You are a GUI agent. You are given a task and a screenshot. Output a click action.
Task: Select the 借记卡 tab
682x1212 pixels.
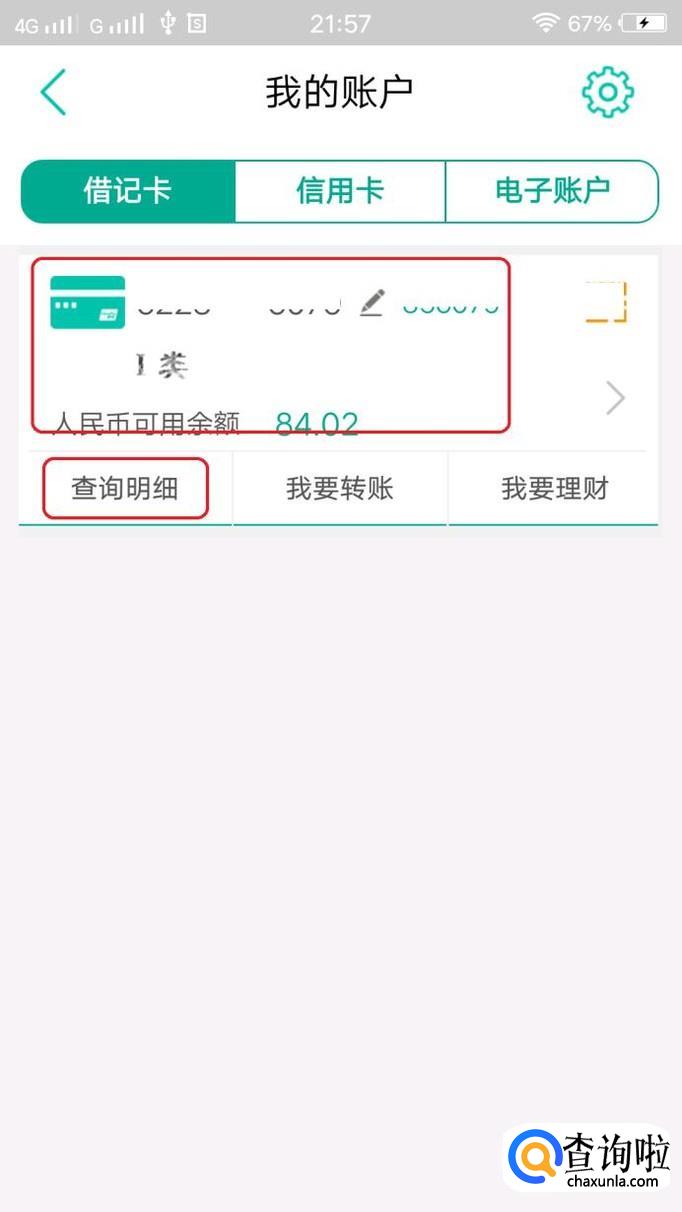click(128, 191)
